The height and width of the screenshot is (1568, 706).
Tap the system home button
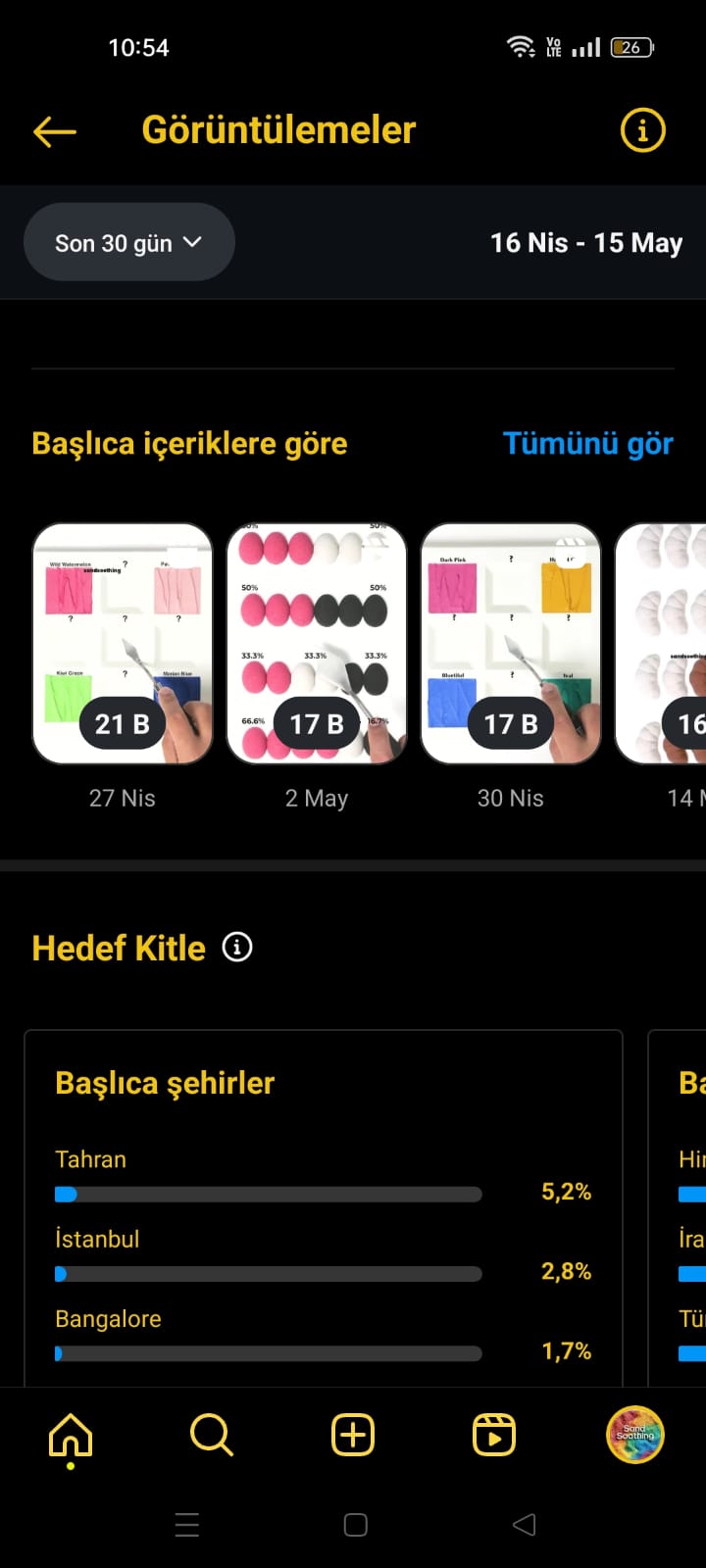[x=356, y=1525]
